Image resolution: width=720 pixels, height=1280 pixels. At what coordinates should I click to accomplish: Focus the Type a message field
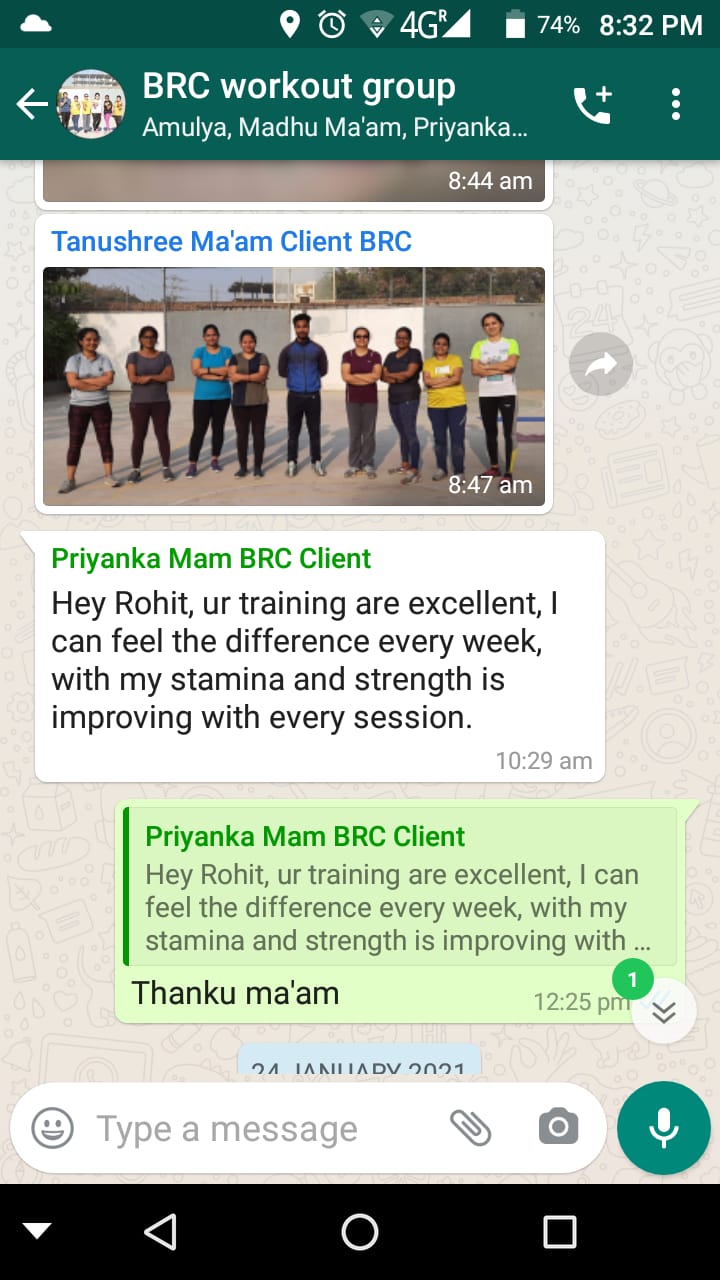coord(260,1129)
